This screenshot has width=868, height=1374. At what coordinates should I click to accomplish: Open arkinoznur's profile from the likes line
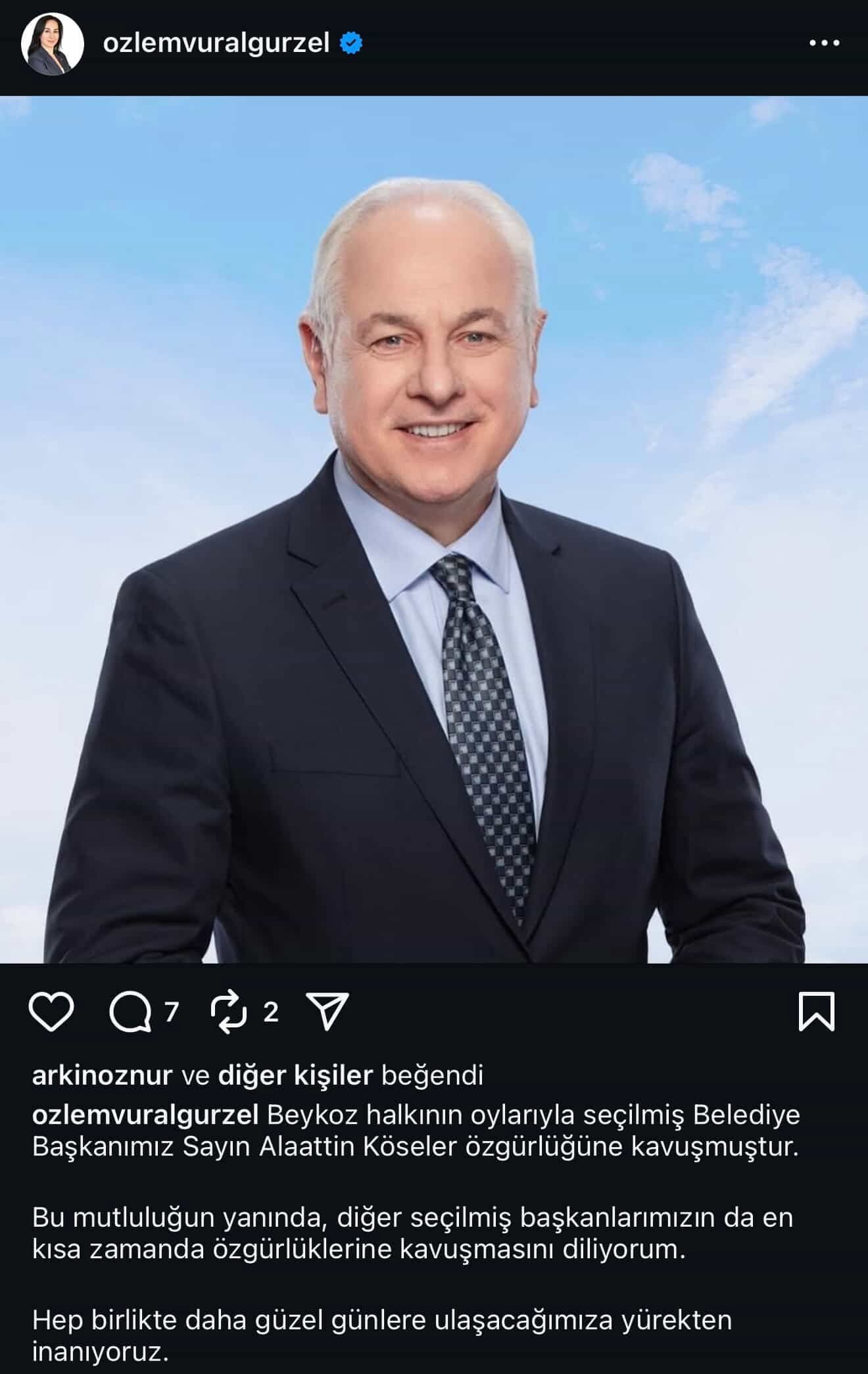point(102,1075)
